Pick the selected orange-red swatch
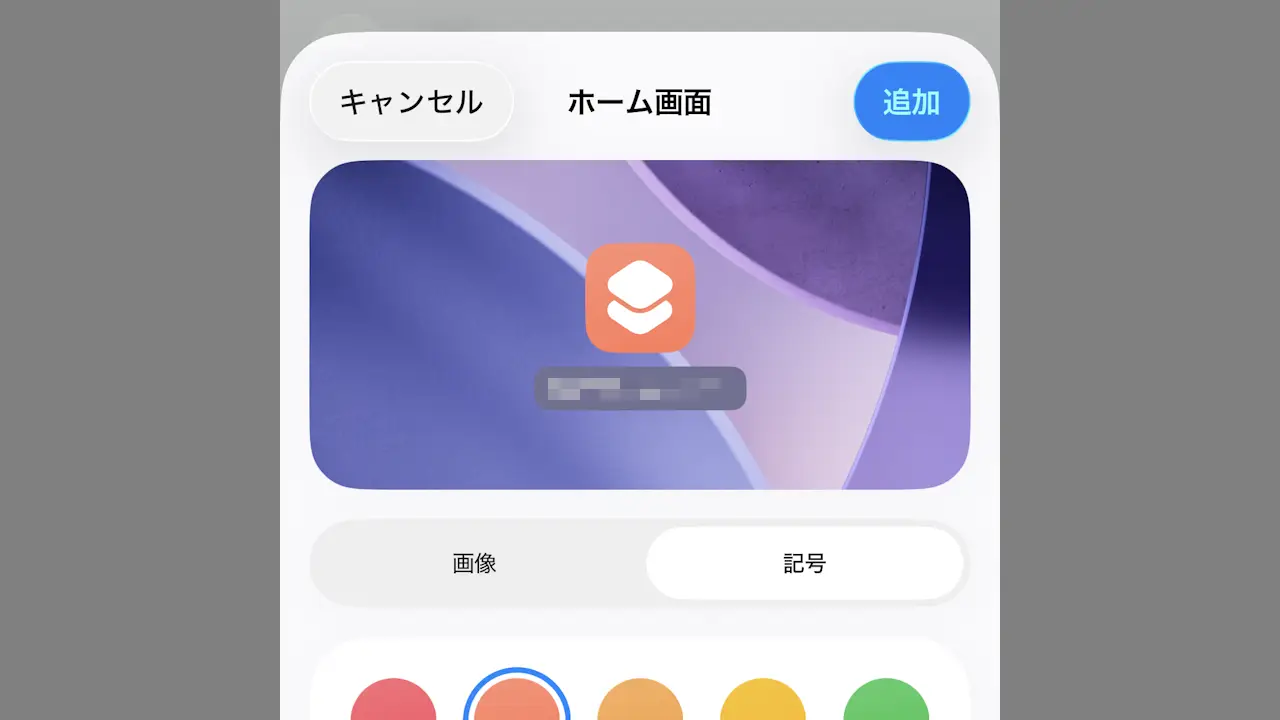 (x=516, y=703)
